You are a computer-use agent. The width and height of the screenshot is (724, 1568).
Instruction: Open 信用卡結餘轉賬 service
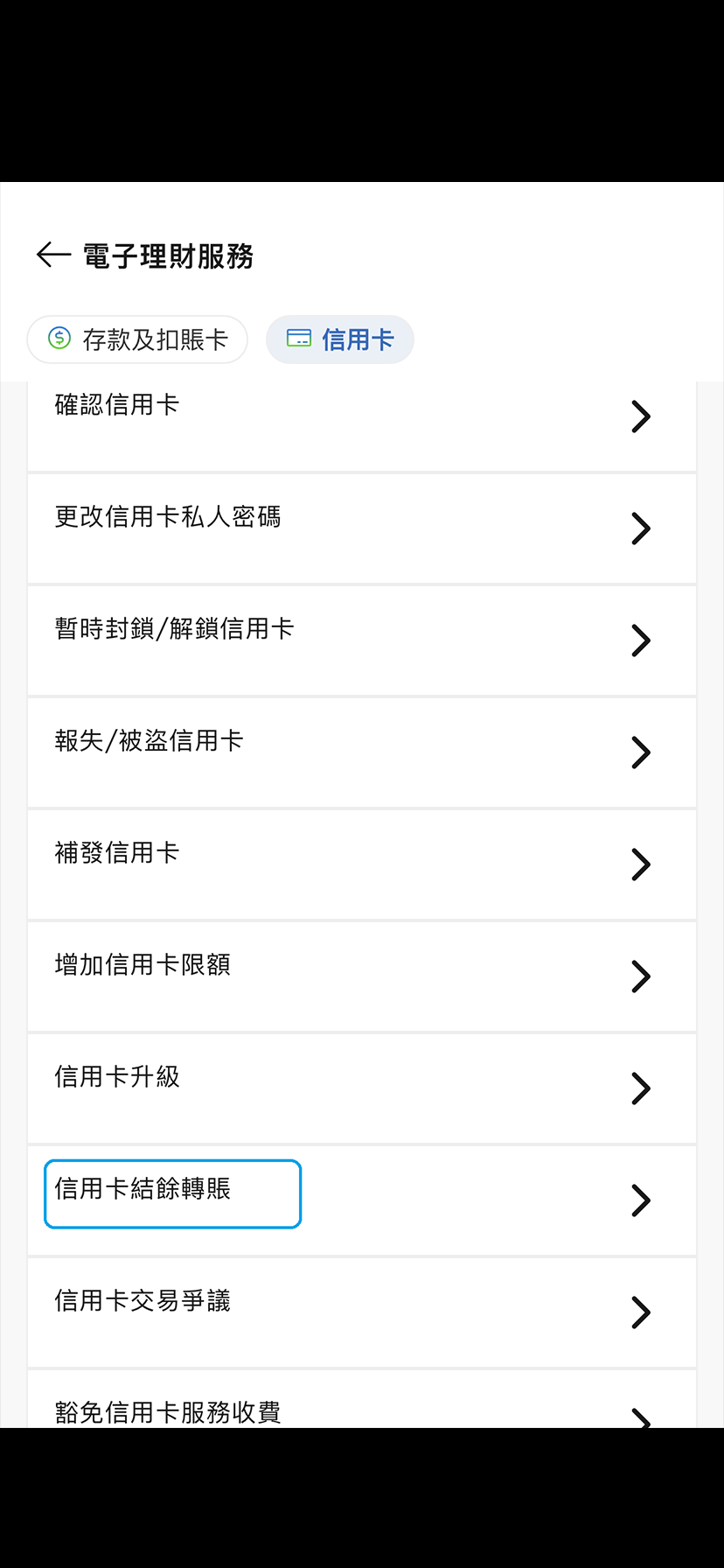pyautogui.click(x=362, y=1200)
